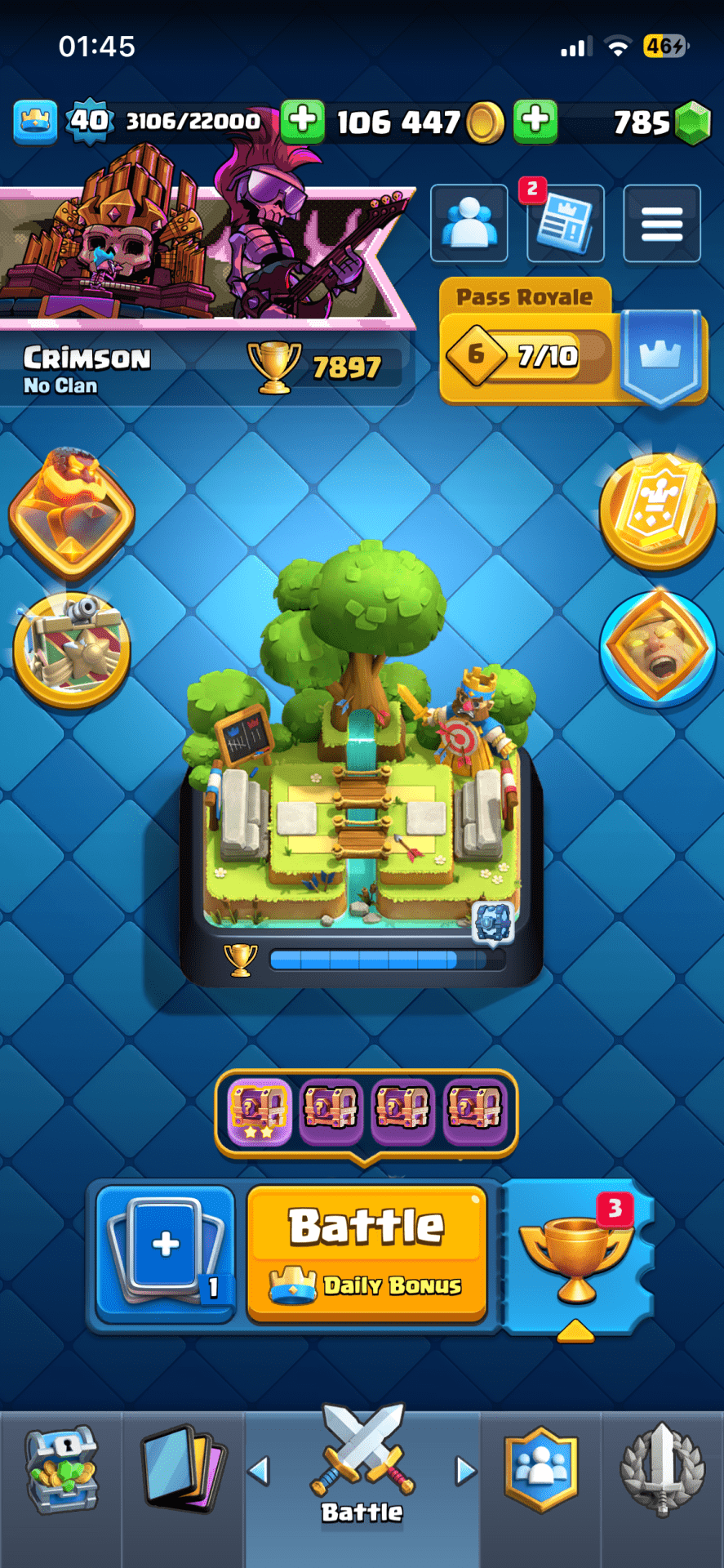Open the news feed icon
Viewport: 724px width, 1568px height.
565,223
